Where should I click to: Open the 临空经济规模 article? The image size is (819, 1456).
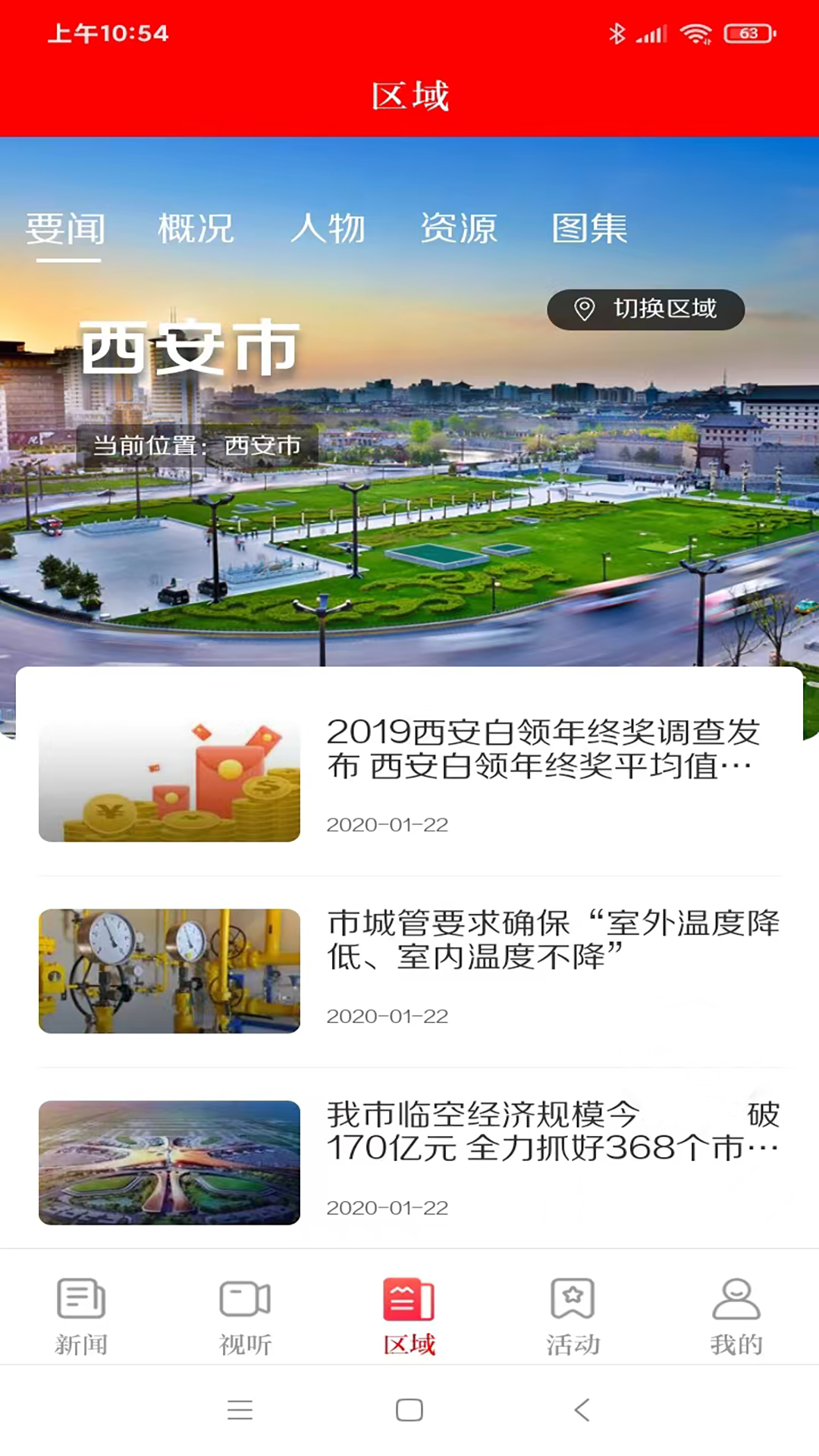[552, 1131]
